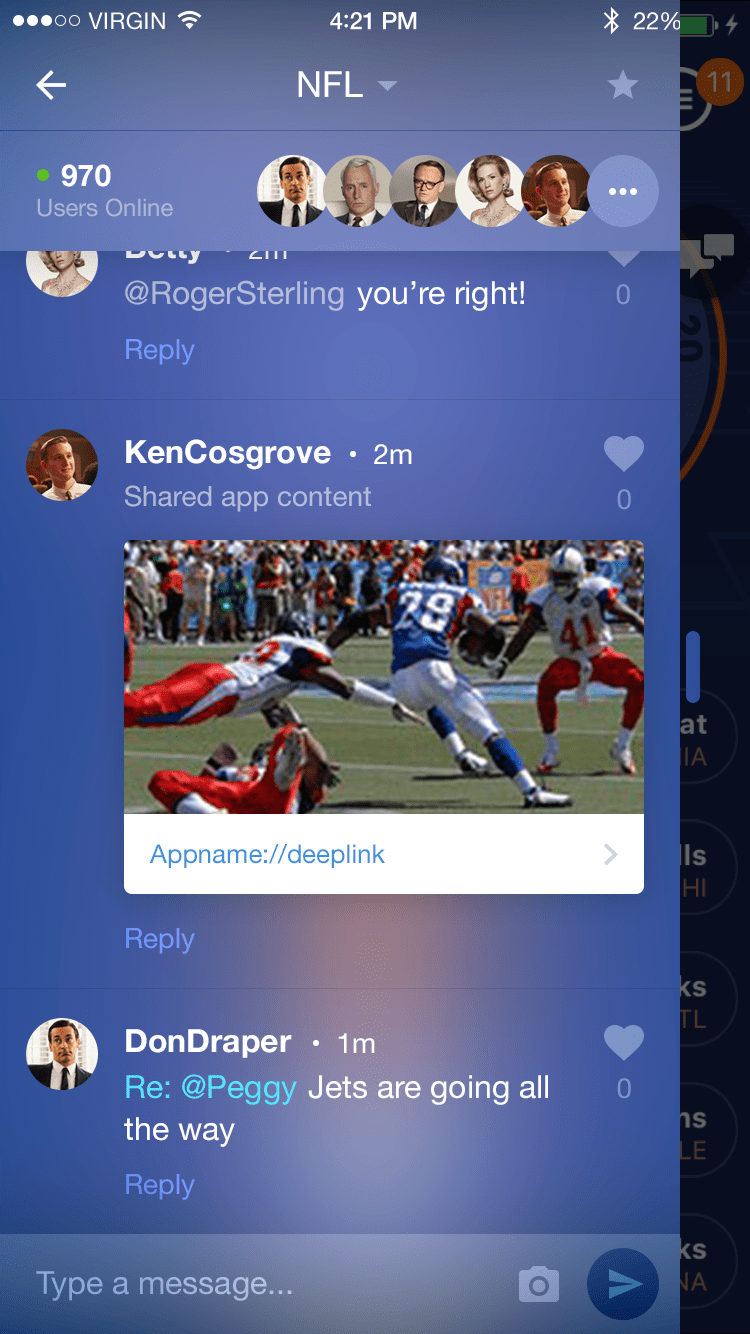The width and height of the screenshot is (750, 1334).
Task: Tap the @Peggy mention
Action: coord(239,1088)
